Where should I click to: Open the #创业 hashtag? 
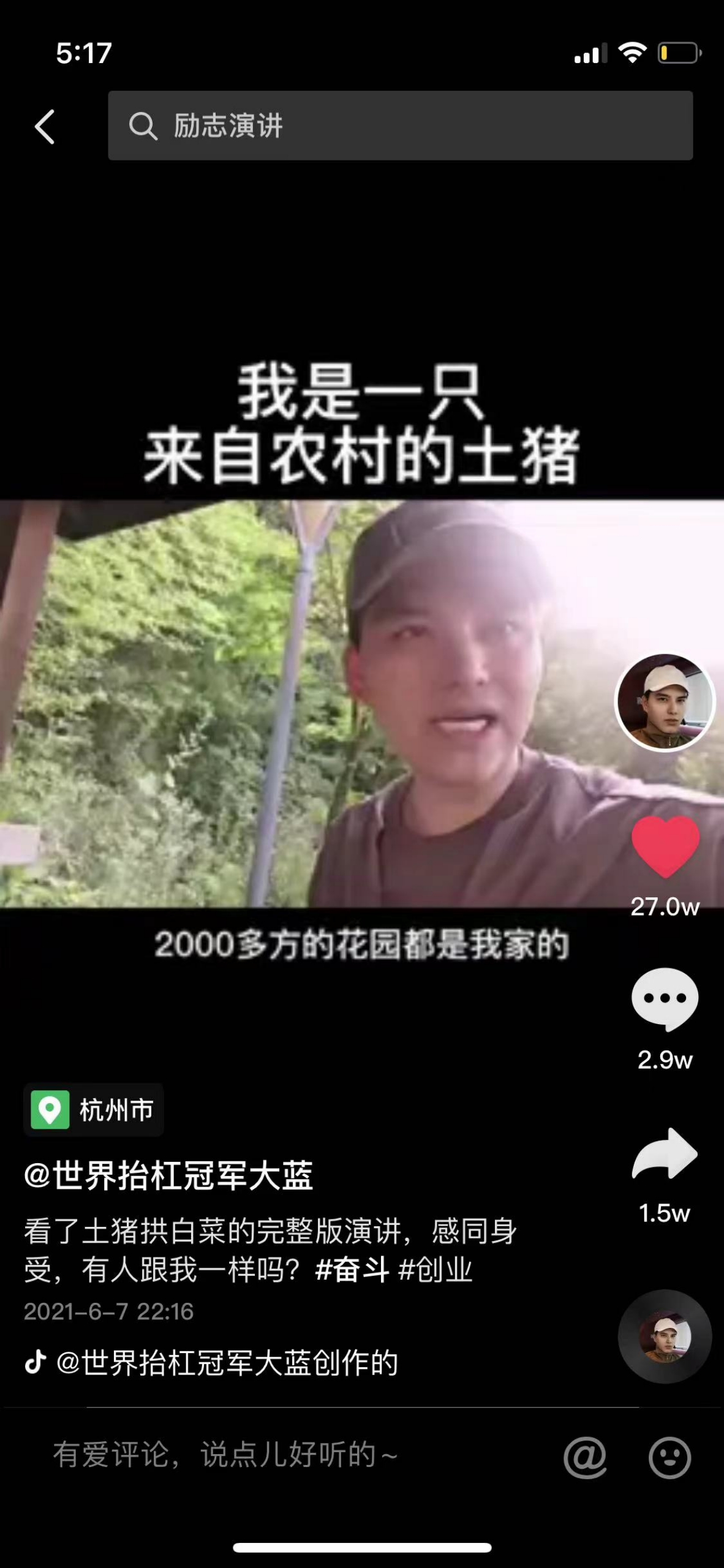(x=436, y=1270)
